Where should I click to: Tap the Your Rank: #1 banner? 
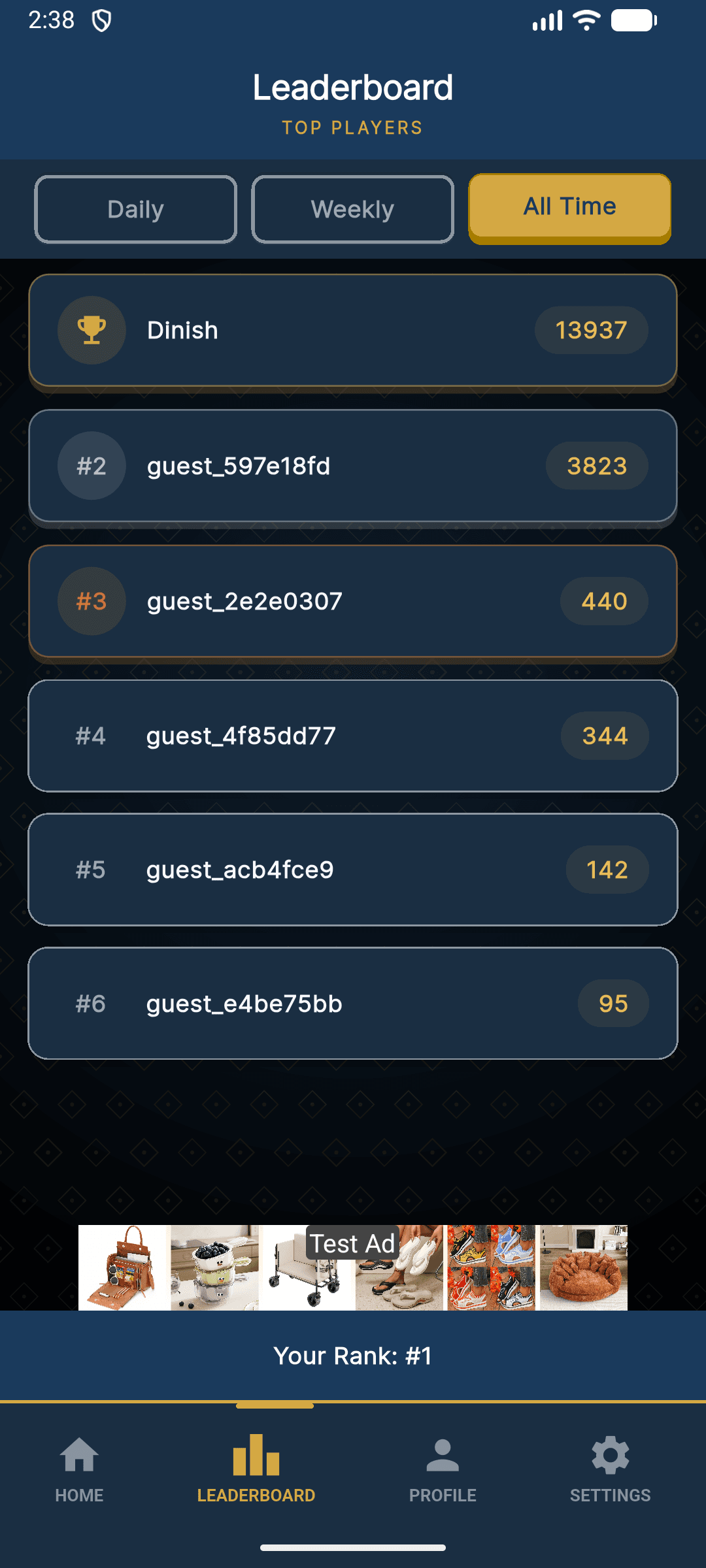[x=353, y=1356]
